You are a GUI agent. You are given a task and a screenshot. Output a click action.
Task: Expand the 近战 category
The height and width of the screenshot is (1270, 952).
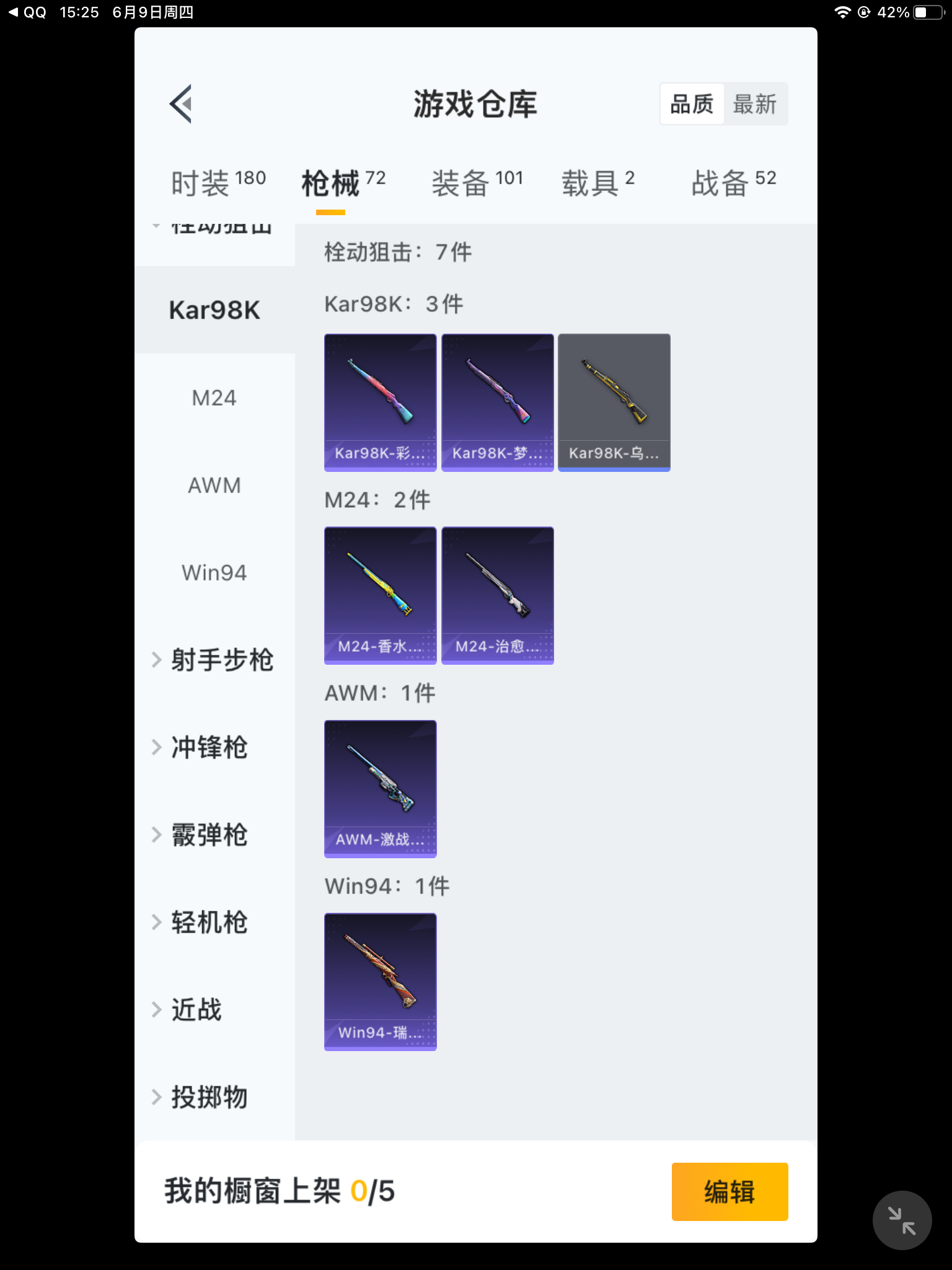[197, 1010]
